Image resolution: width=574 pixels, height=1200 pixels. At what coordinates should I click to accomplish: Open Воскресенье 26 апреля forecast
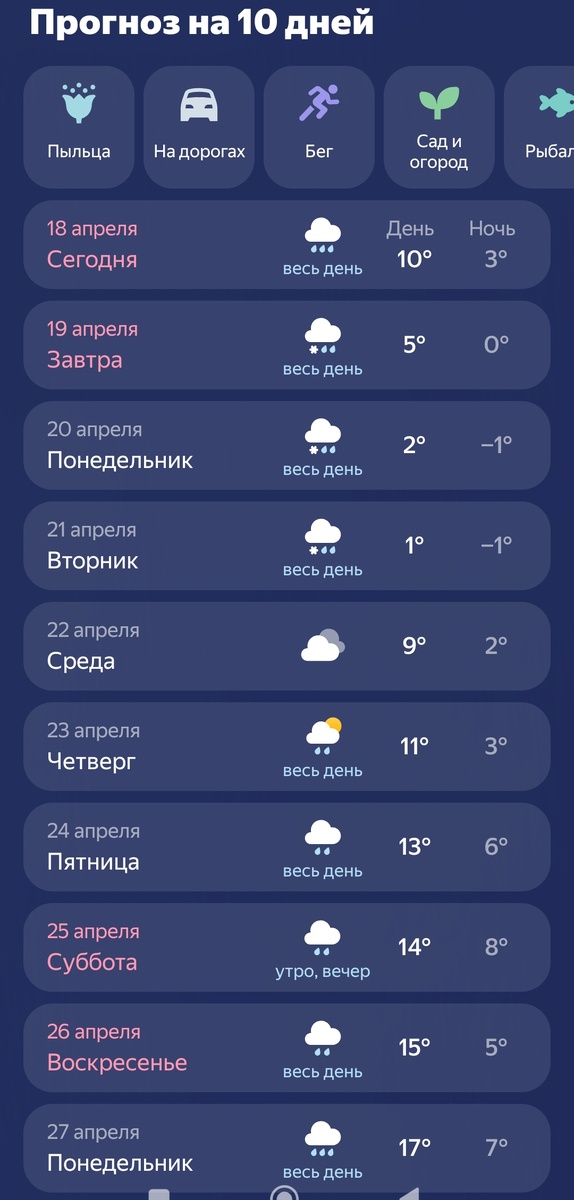[287, 1049]
